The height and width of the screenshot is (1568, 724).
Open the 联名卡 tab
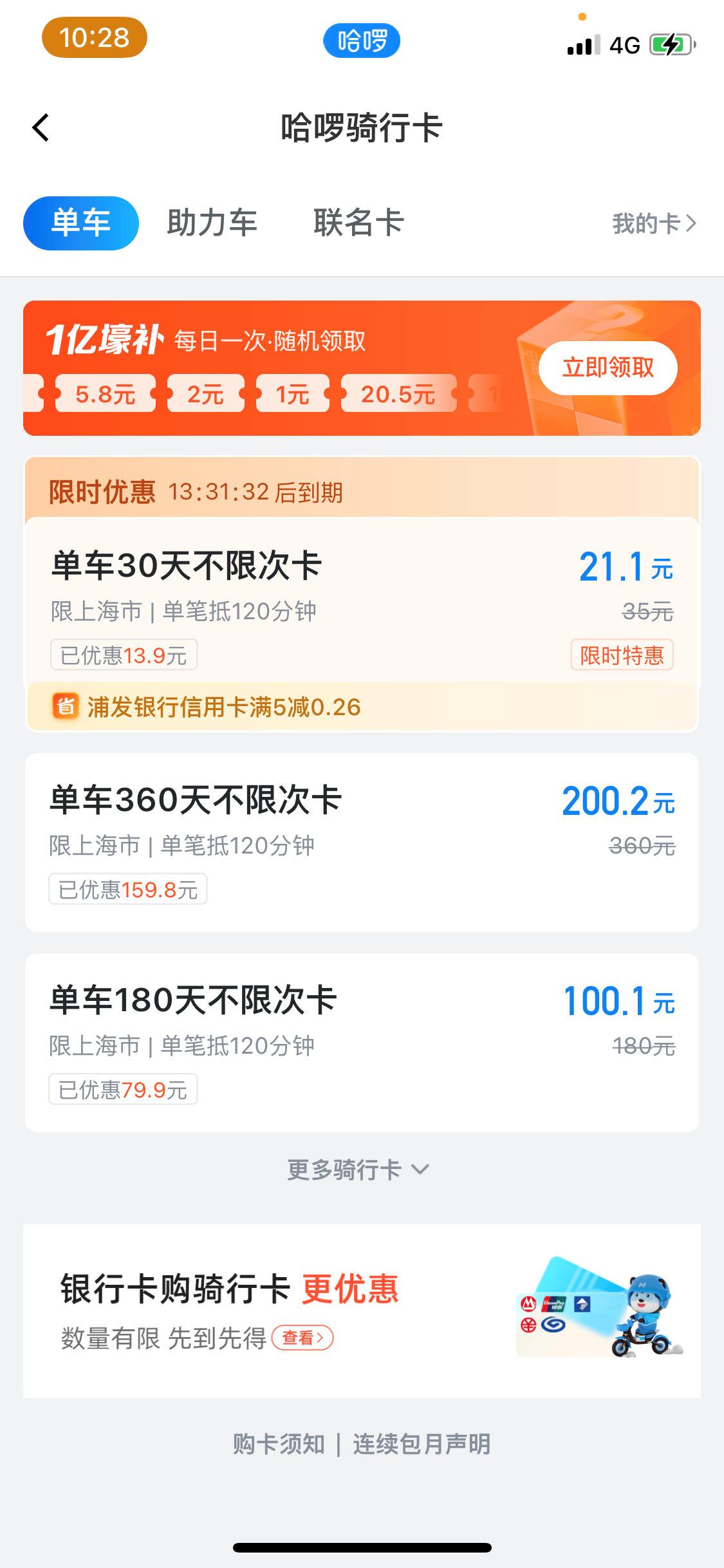coord(358,223)
